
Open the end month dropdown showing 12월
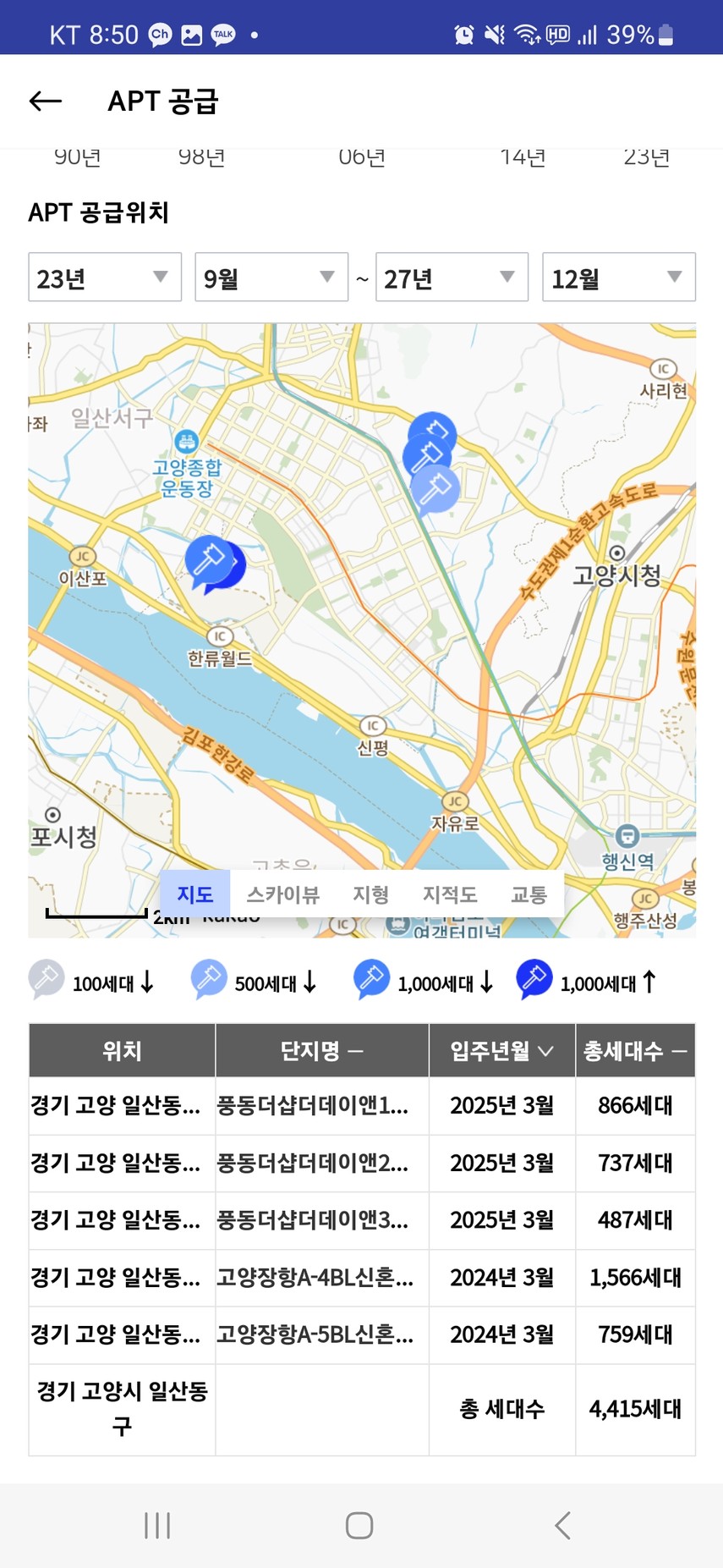pyautogui.click(x=618, y=278)
